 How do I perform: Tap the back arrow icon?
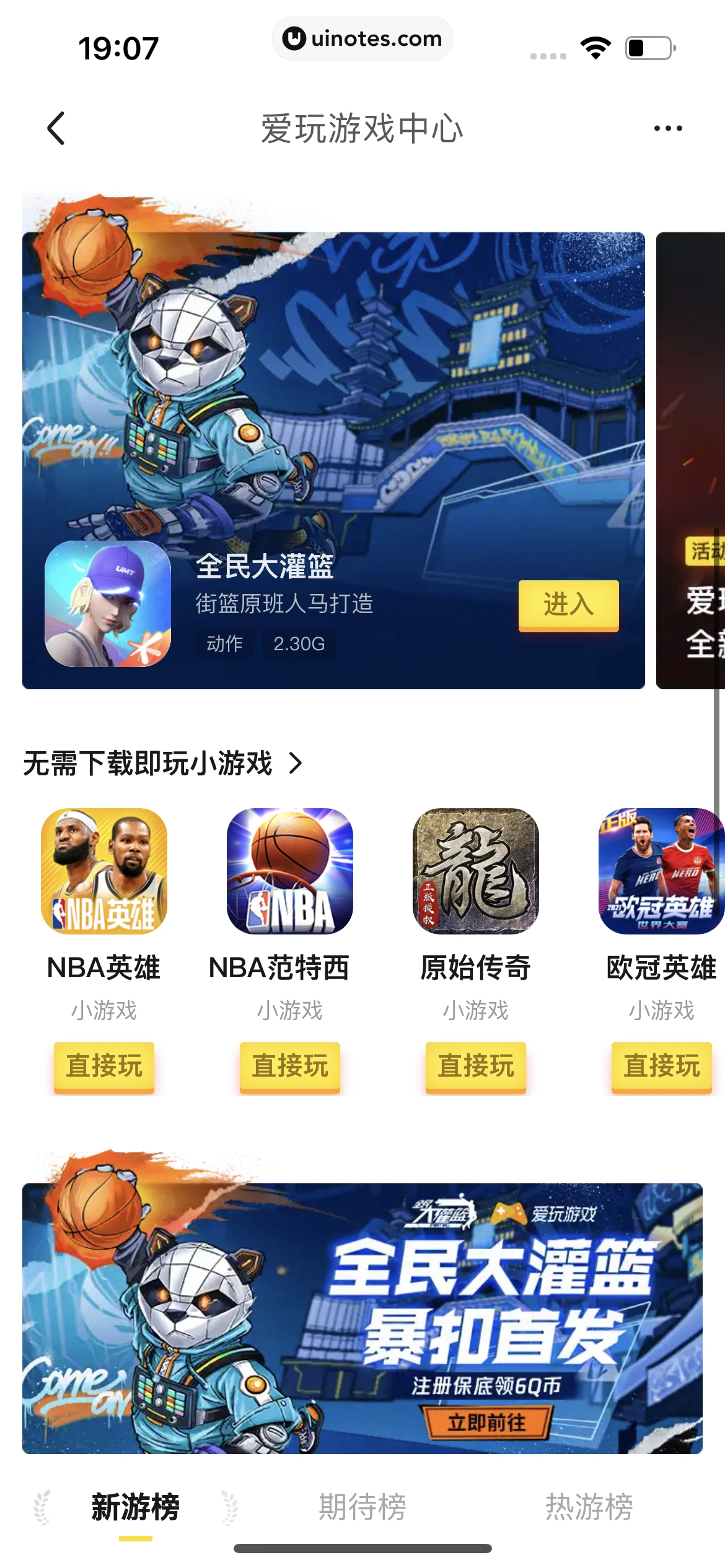pyautogui.click(x=56, y=128)
